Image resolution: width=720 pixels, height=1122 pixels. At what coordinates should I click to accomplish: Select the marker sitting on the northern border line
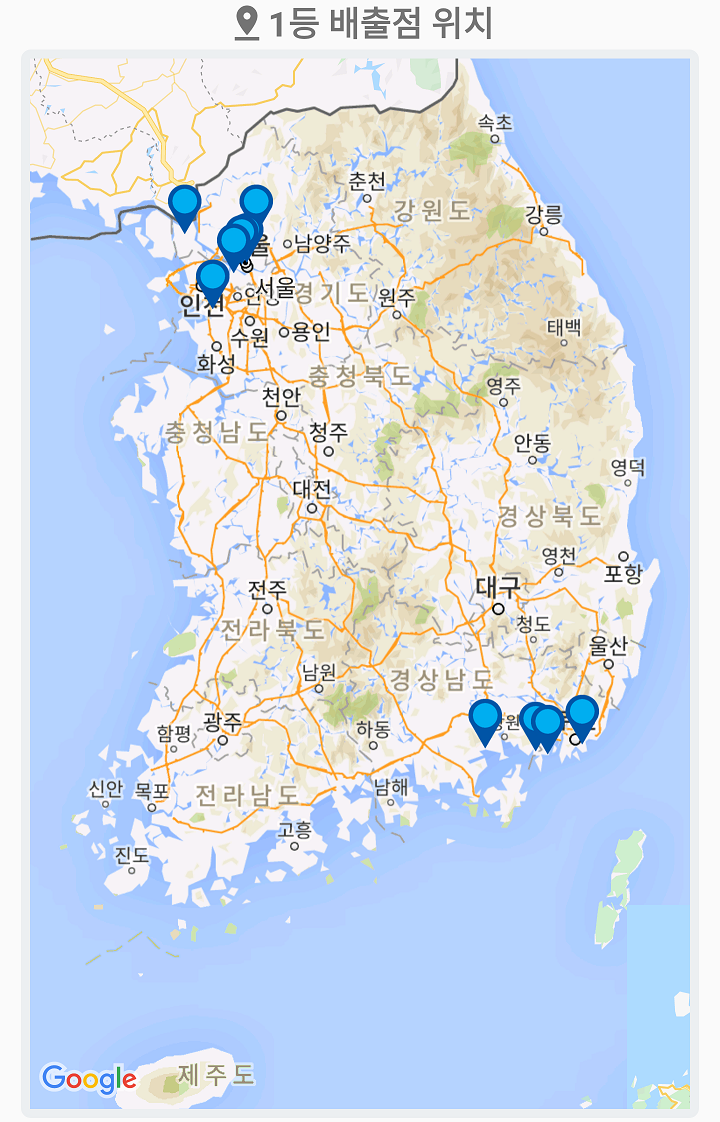click(x=185, y=203)
